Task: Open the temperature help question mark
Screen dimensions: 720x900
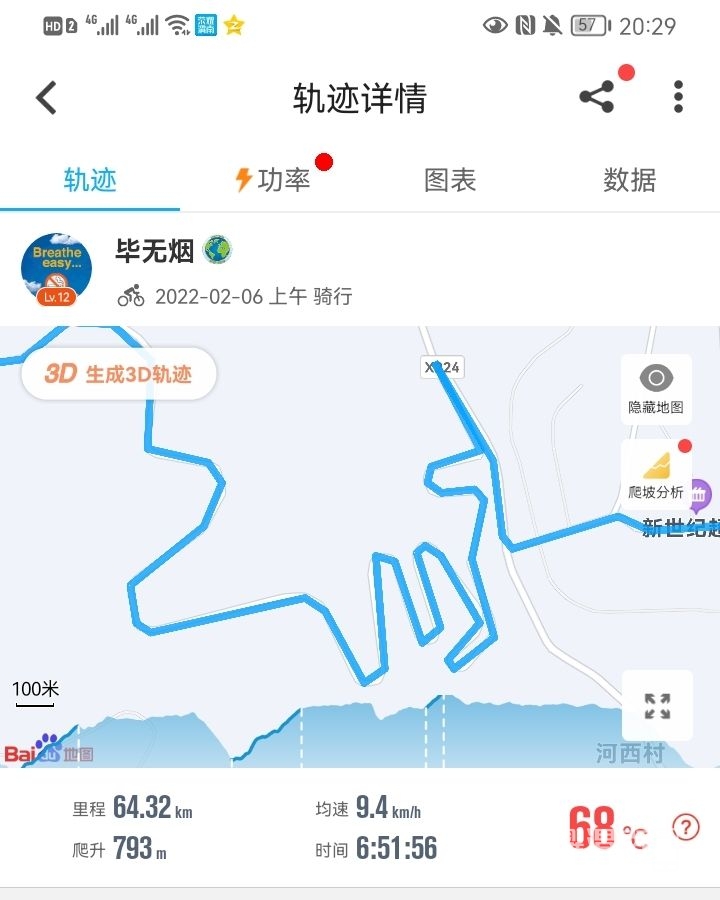Action: (x=685, y=827)
